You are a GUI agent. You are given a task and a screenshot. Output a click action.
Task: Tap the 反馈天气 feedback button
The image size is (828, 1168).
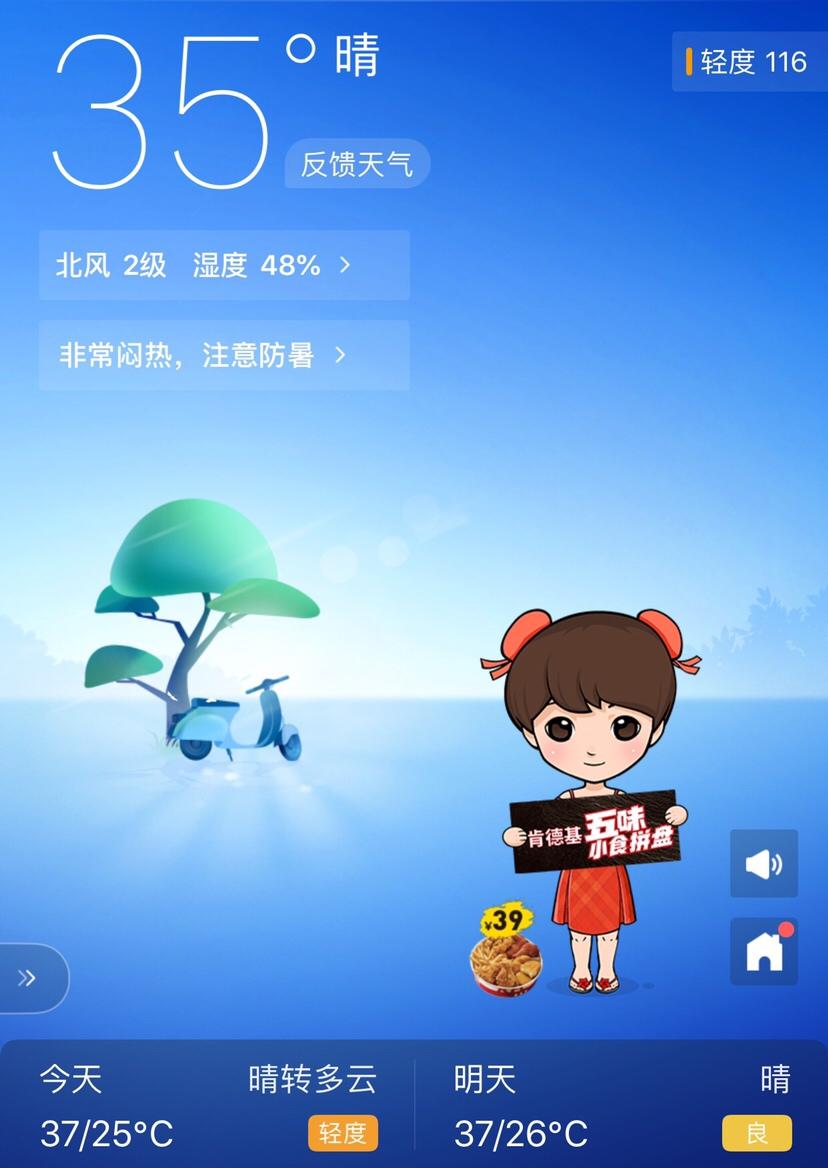pos(357,164)
